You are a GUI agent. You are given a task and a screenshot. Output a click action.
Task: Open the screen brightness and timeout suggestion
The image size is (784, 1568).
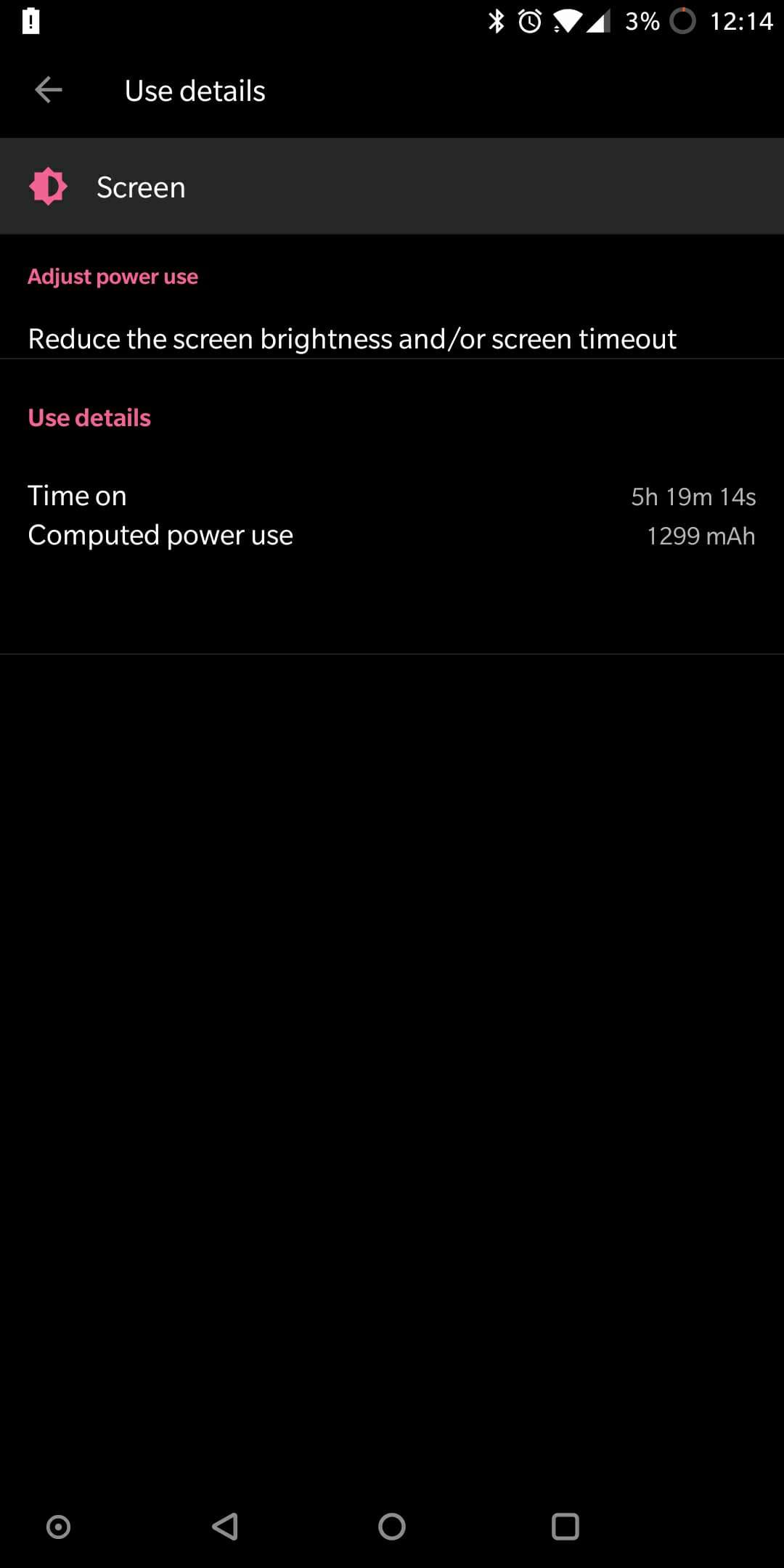(x=392, y=338)
